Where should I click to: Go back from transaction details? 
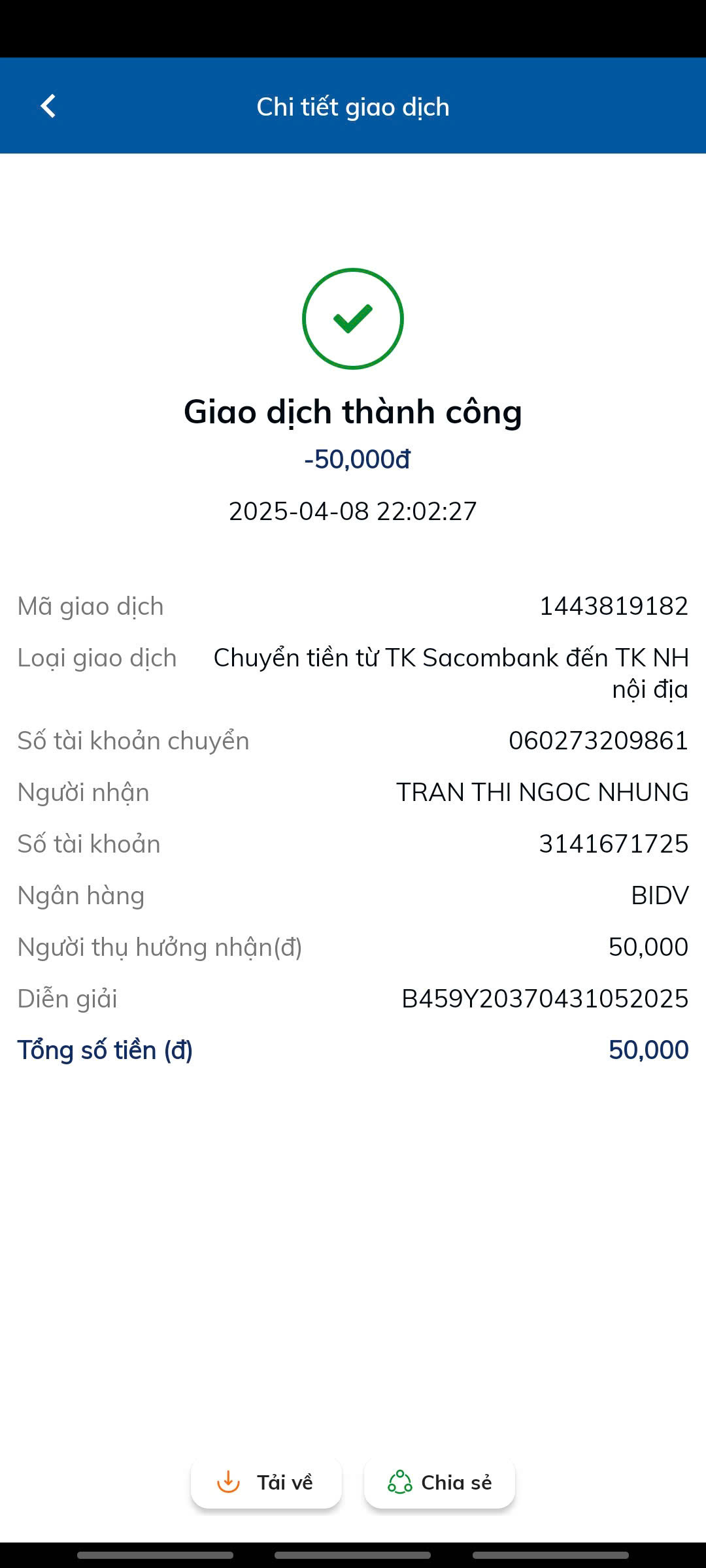pyautogui.click(x=48, y=106)
